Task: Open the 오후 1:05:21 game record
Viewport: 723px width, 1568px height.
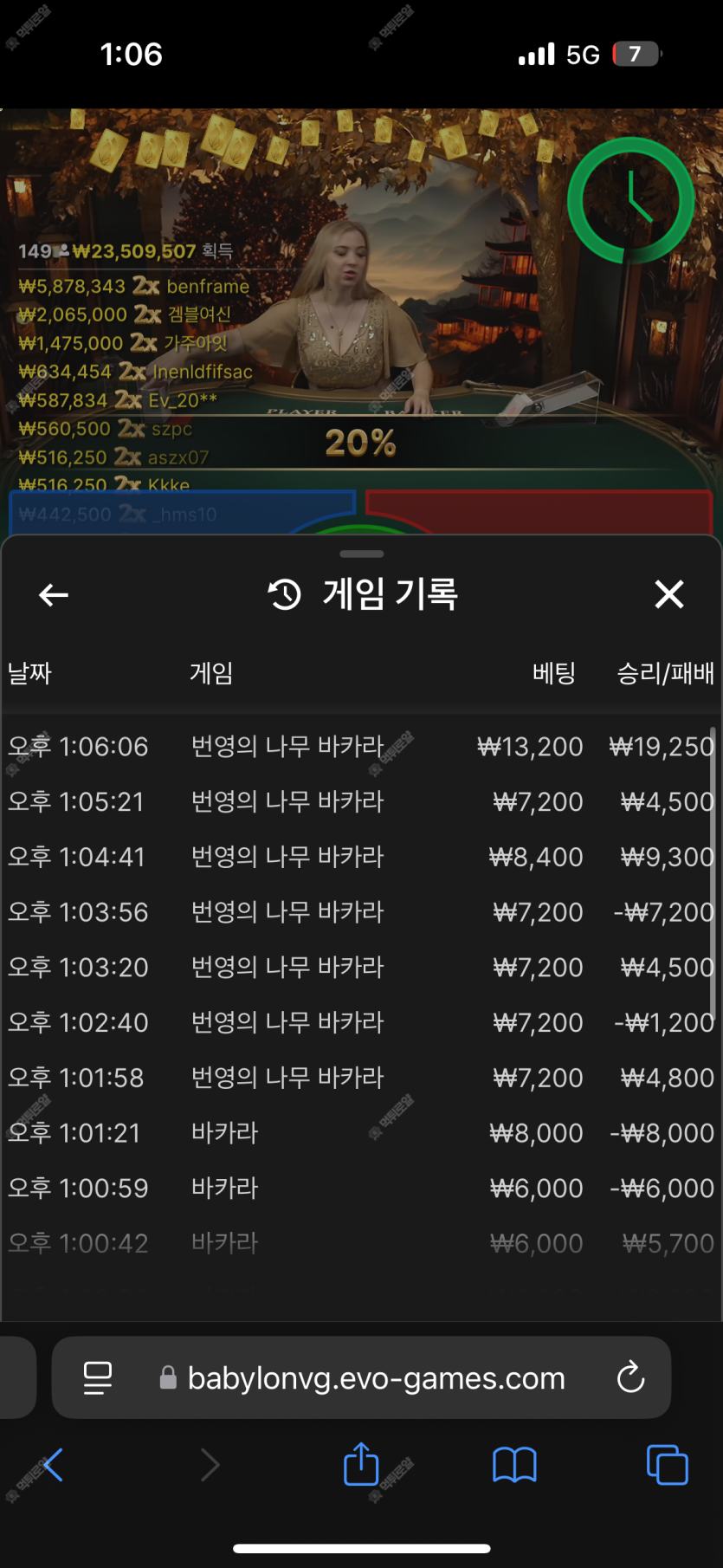Action: click(x=360, y=802)
